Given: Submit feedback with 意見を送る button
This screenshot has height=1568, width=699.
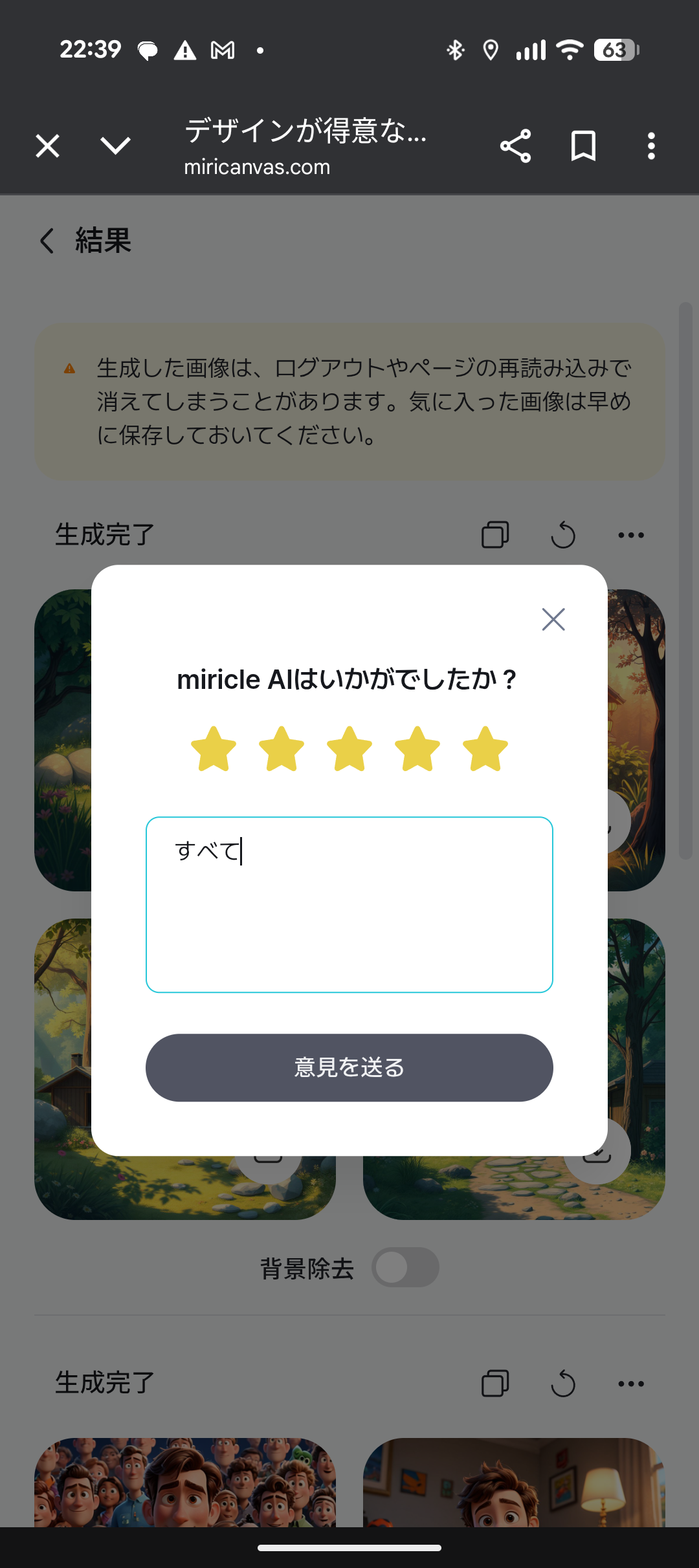Looking at the screenshot, I should (349, 1067).
